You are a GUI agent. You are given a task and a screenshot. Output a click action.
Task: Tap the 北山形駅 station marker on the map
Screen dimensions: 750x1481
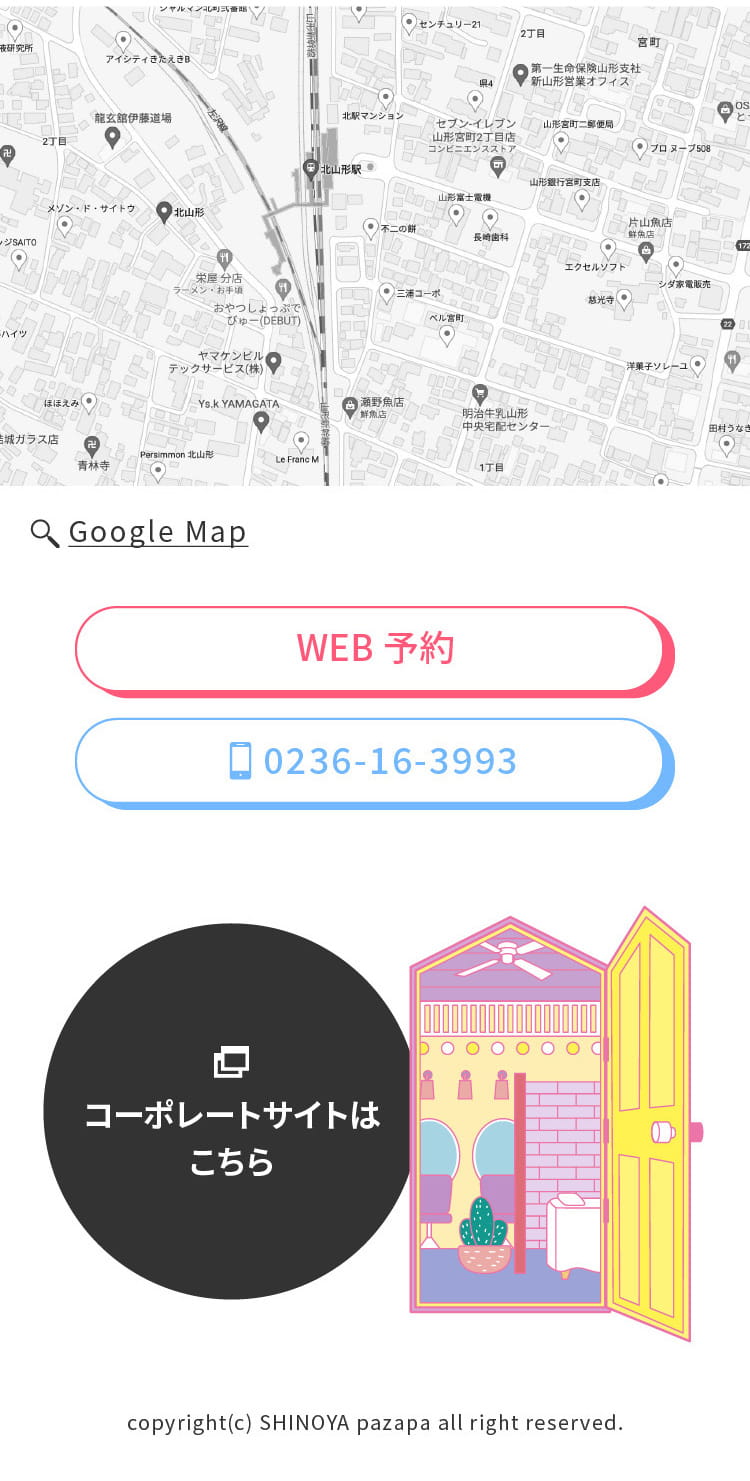click(311, 168)
